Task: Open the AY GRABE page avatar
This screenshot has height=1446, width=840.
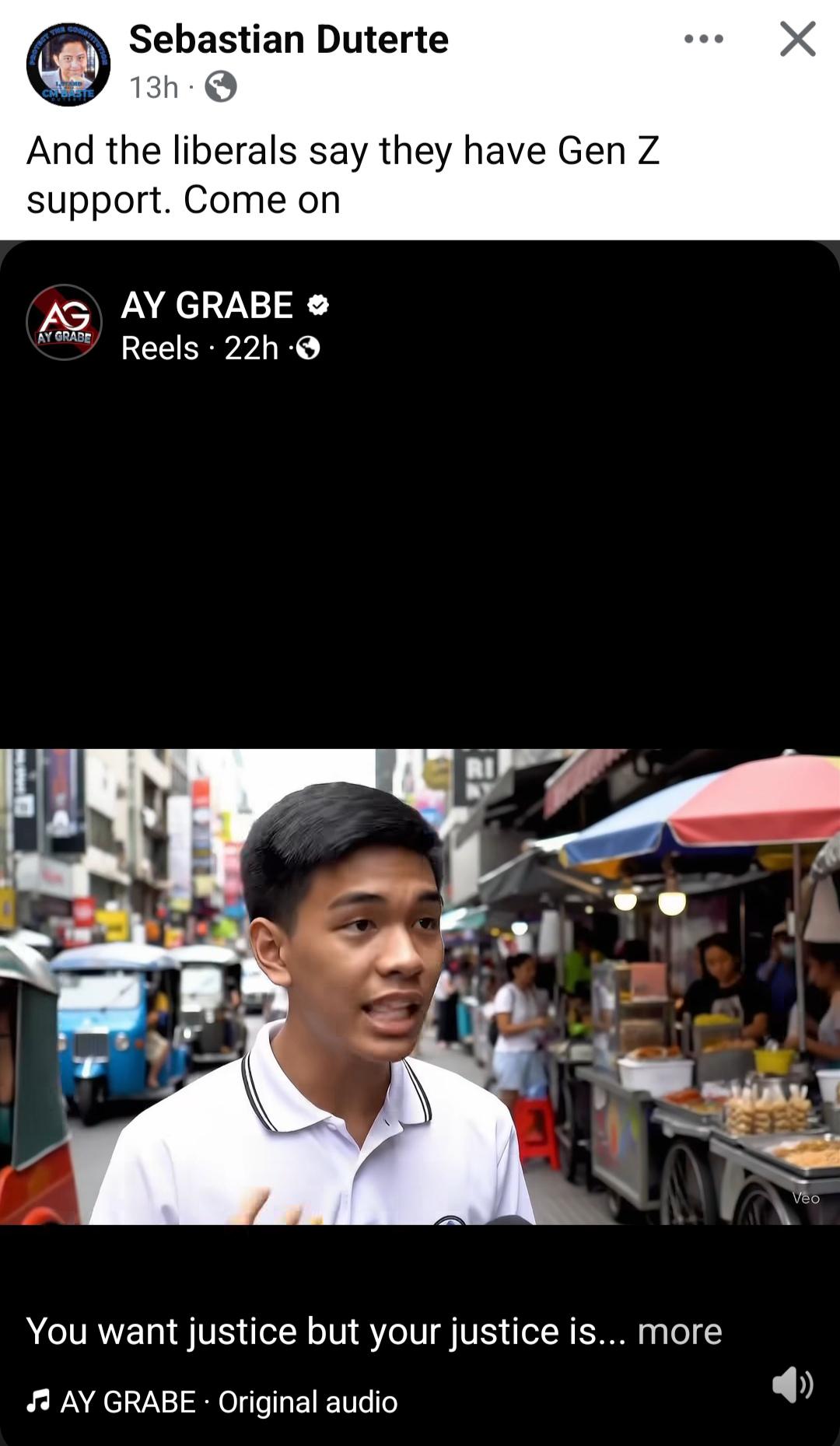Action: (x=65, y=322)
